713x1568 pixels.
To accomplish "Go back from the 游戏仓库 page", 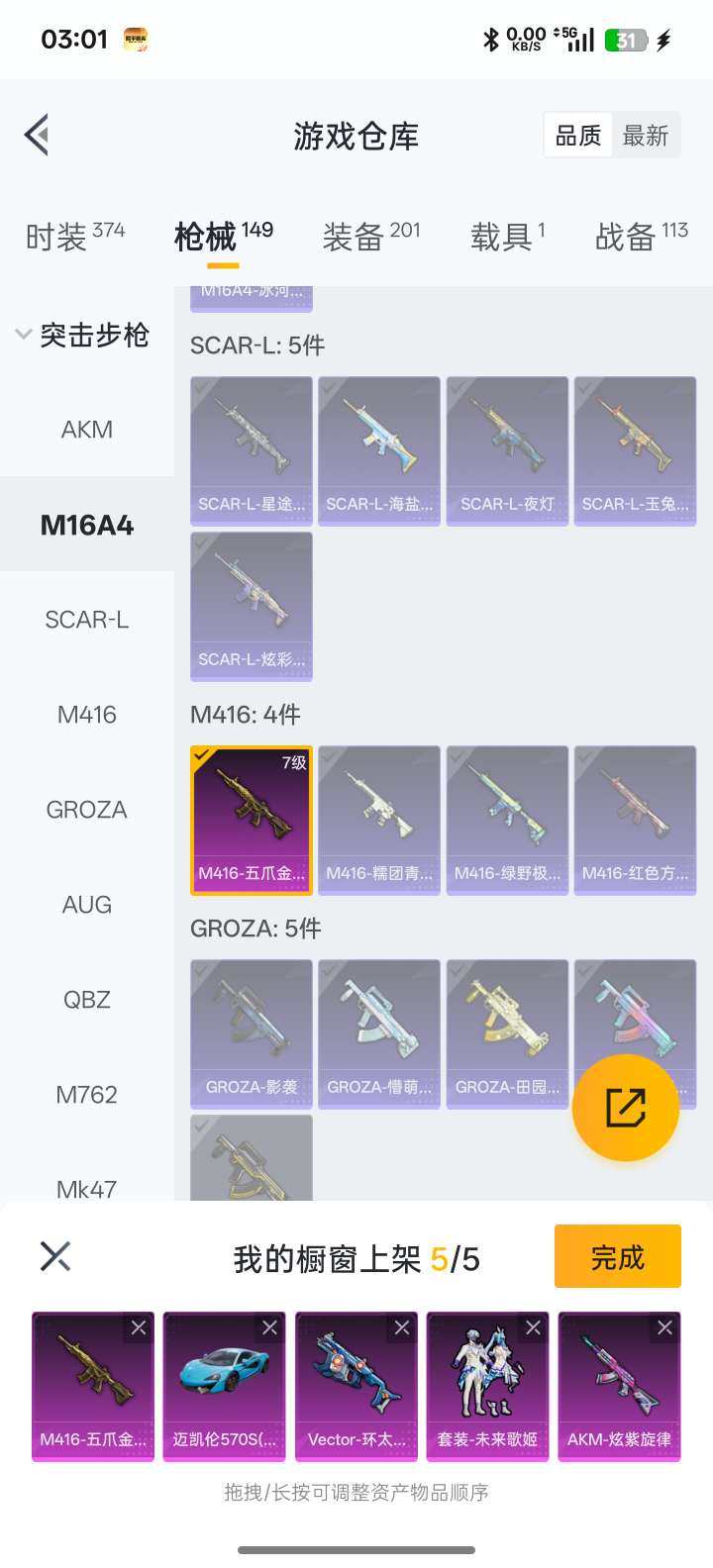I will tap(38, 136).
